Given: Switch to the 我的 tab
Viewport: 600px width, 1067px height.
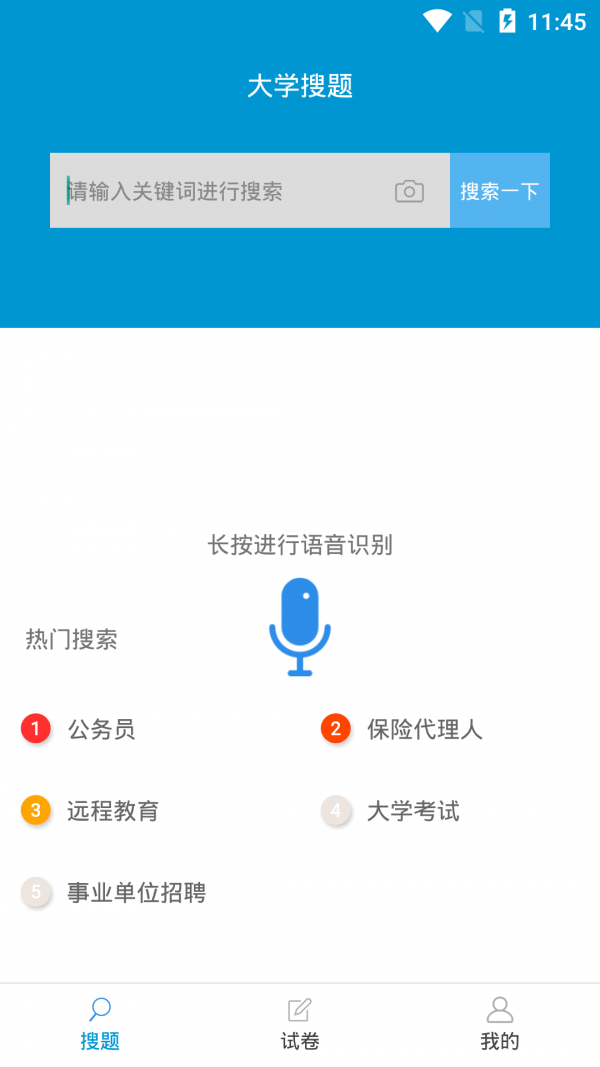Looking at the screenshot, I should [x=499, y=1025].
